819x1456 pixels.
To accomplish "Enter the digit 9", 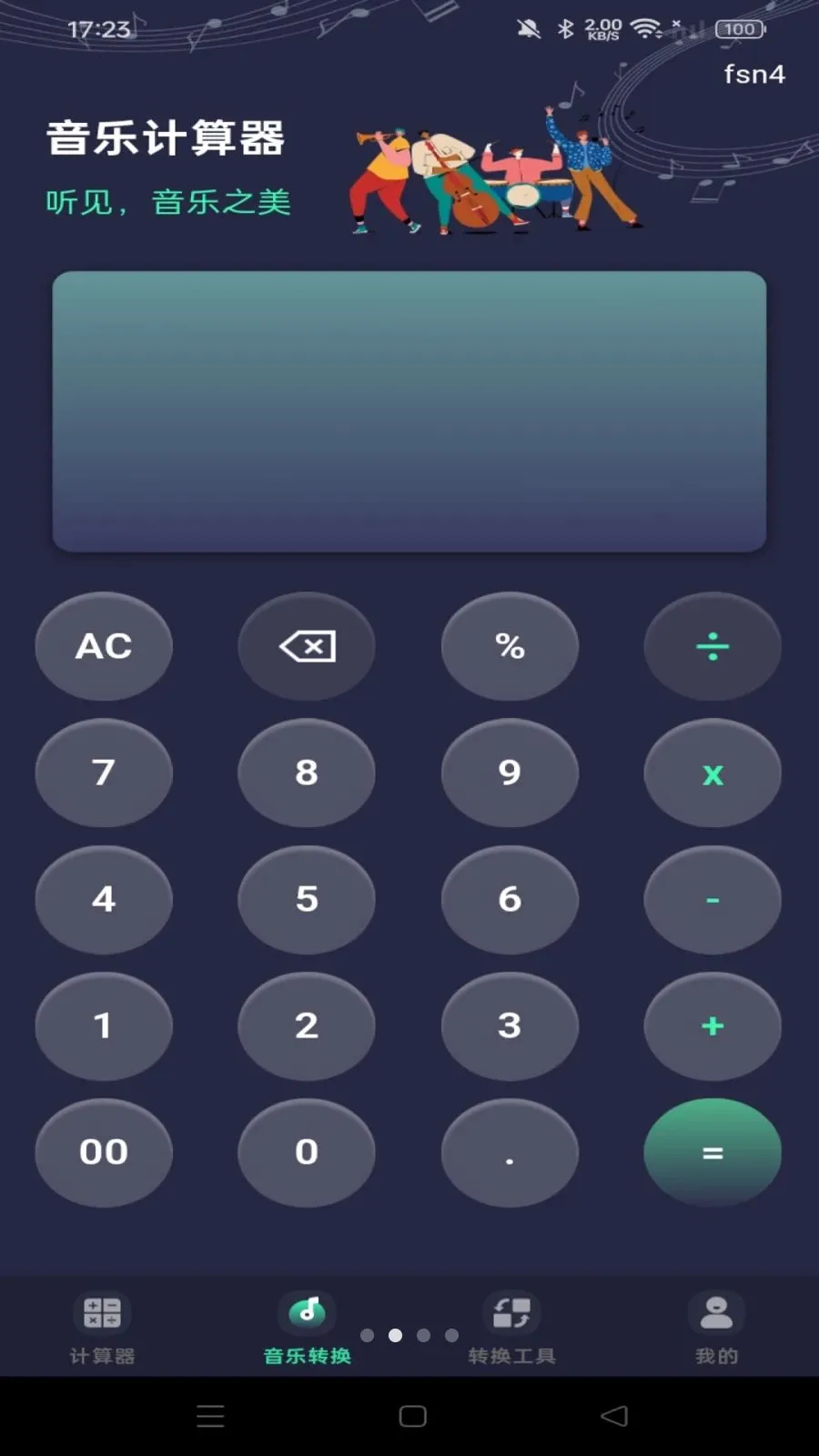I will tap(510, 773).
